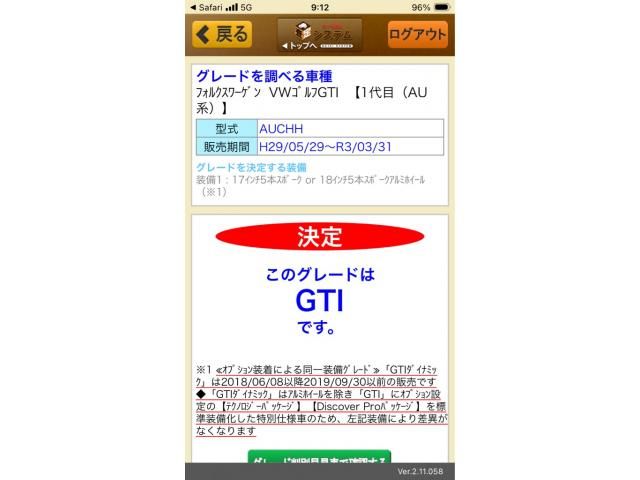Return to top via the トップへ logo
The width and height of the screenshot is (640, 480).
point(320,35)
